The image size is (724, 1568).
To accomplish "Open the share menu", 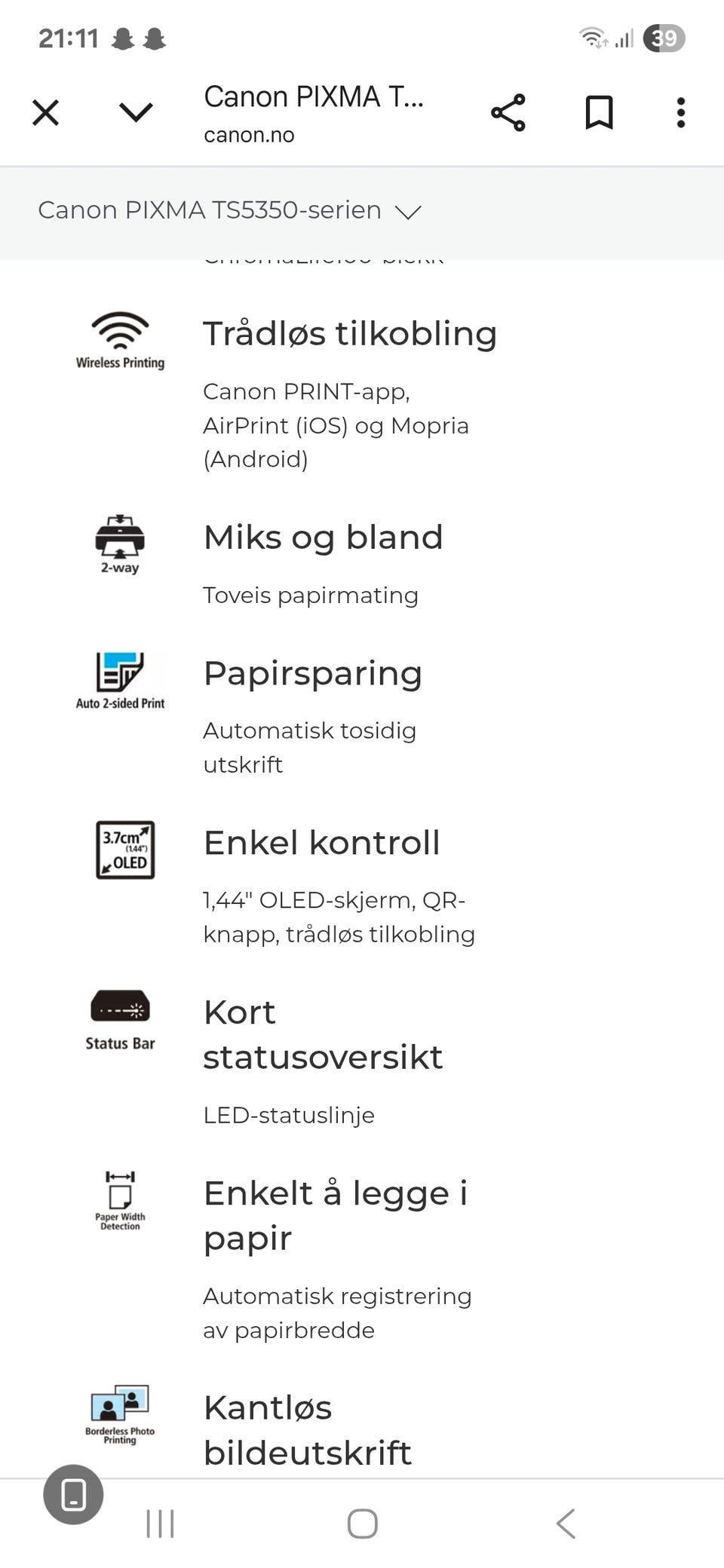I will click(x=508, y=112).
